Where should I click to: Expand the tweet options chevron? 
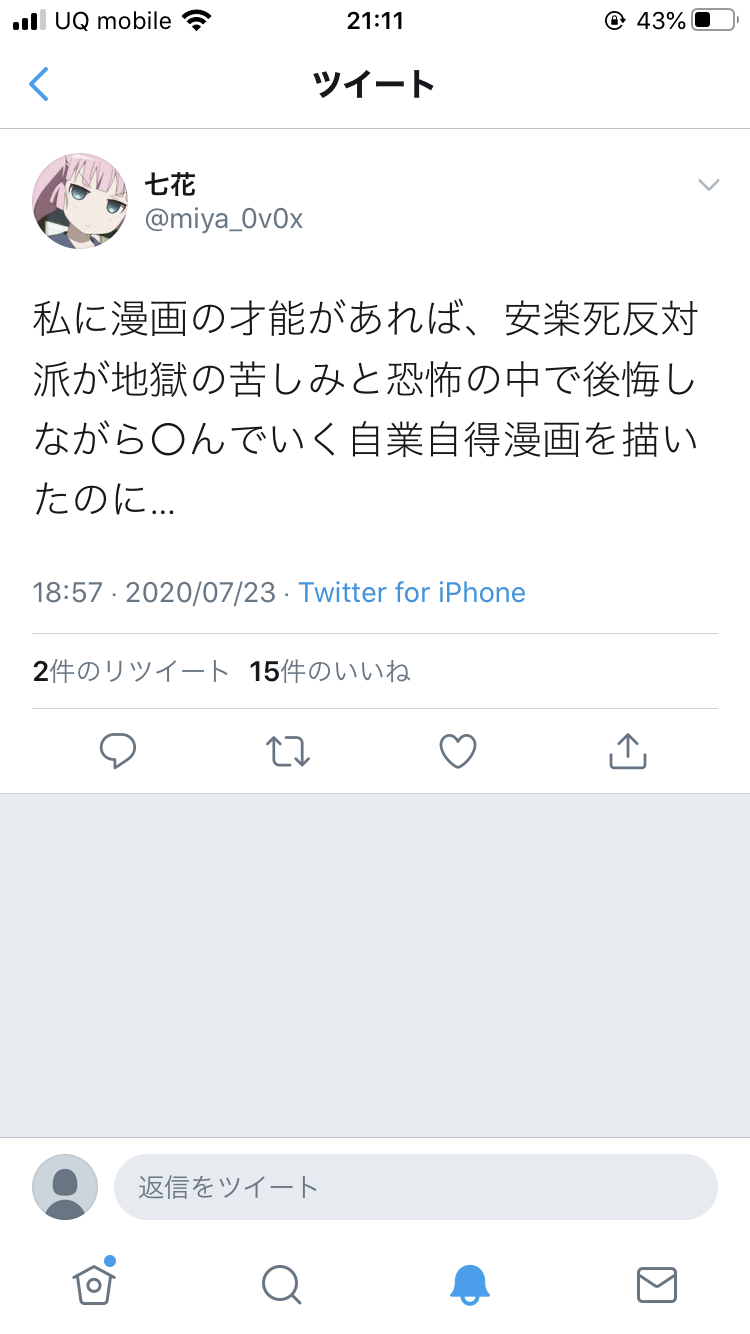click(x=708, y=184)
